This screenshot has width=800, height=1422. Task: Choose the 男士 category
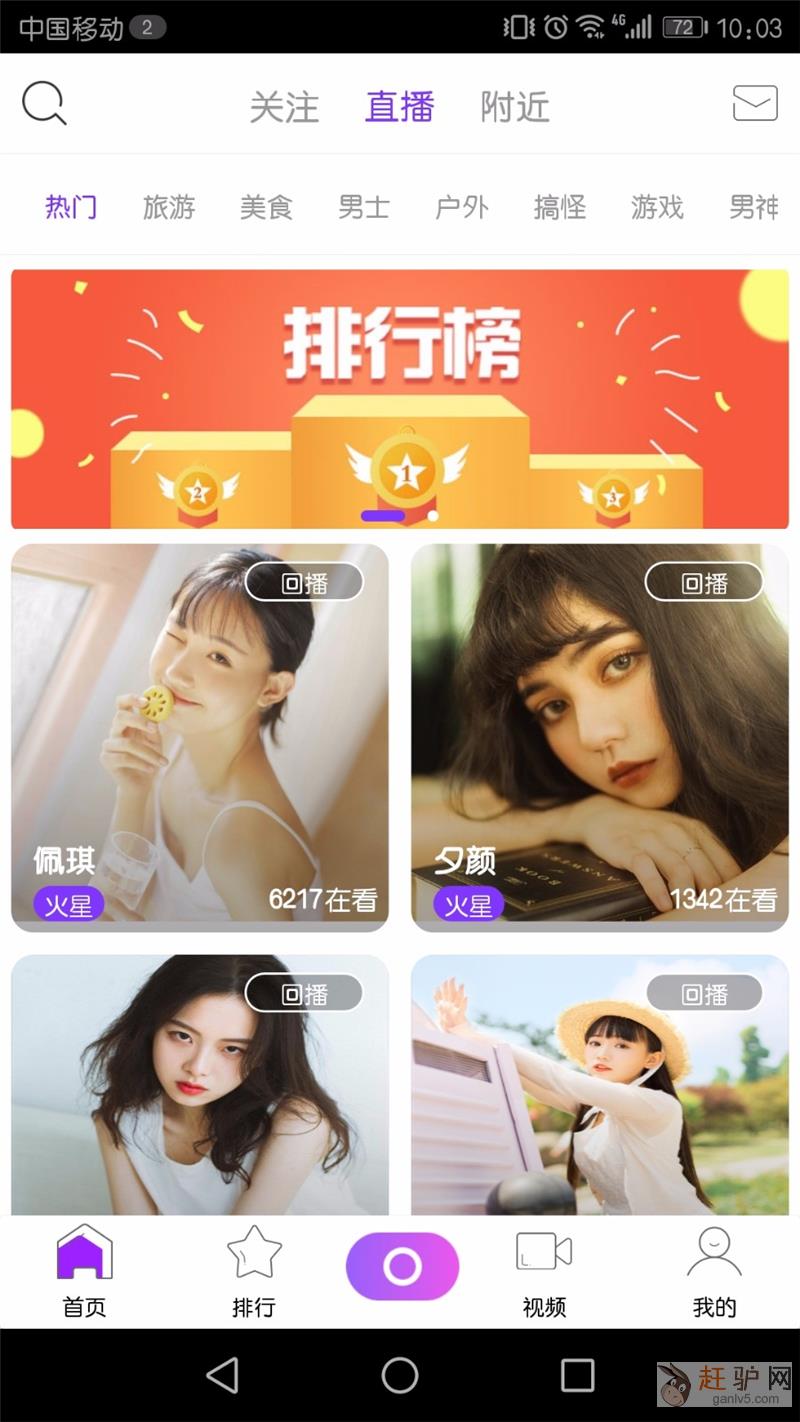(363, 207)
